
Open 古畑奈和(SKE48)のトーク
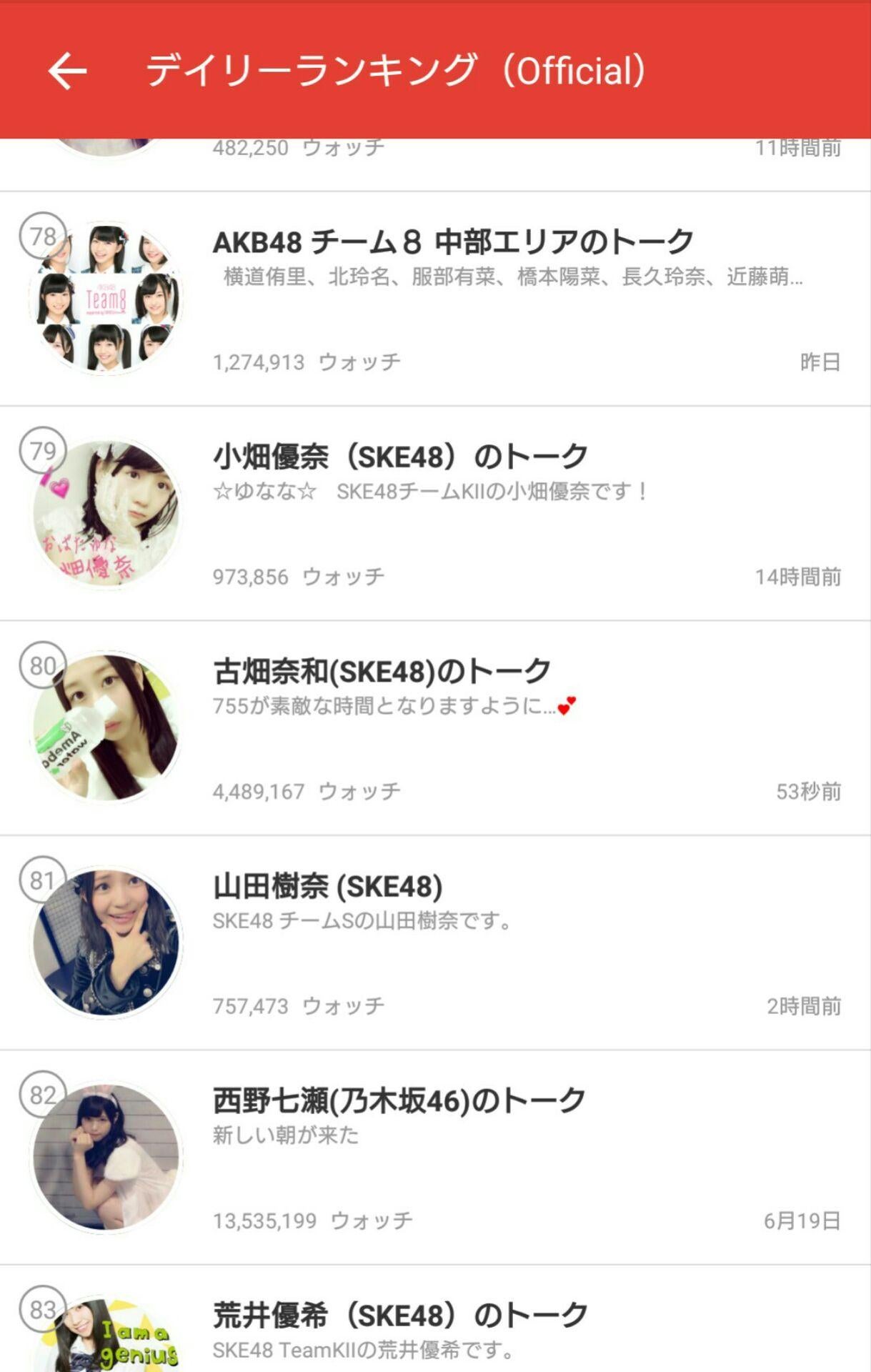click(382, 671)
